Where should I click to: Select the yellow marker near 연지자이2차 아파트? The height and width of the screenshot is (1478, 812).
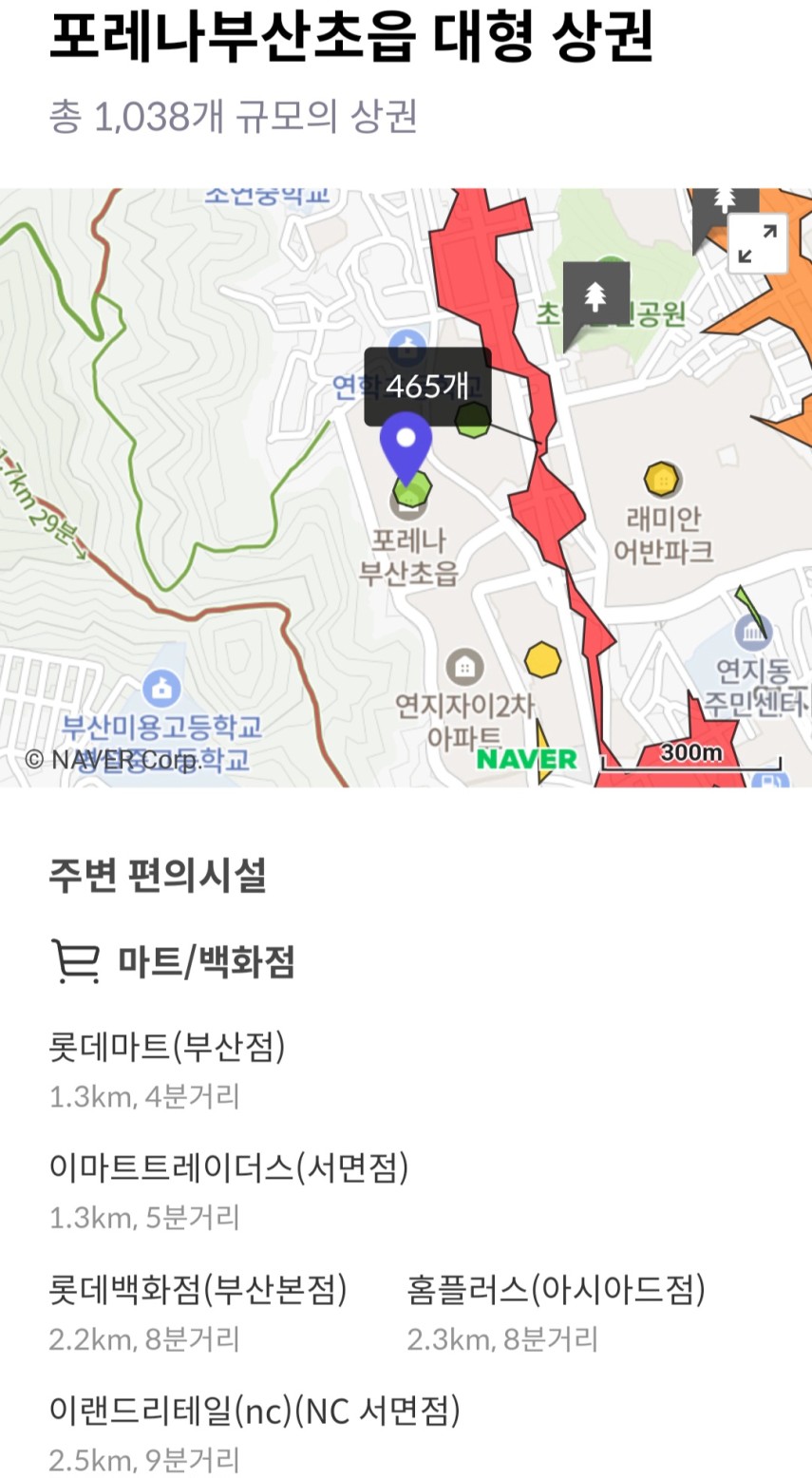pyautogui.click(x=542, y=659)
